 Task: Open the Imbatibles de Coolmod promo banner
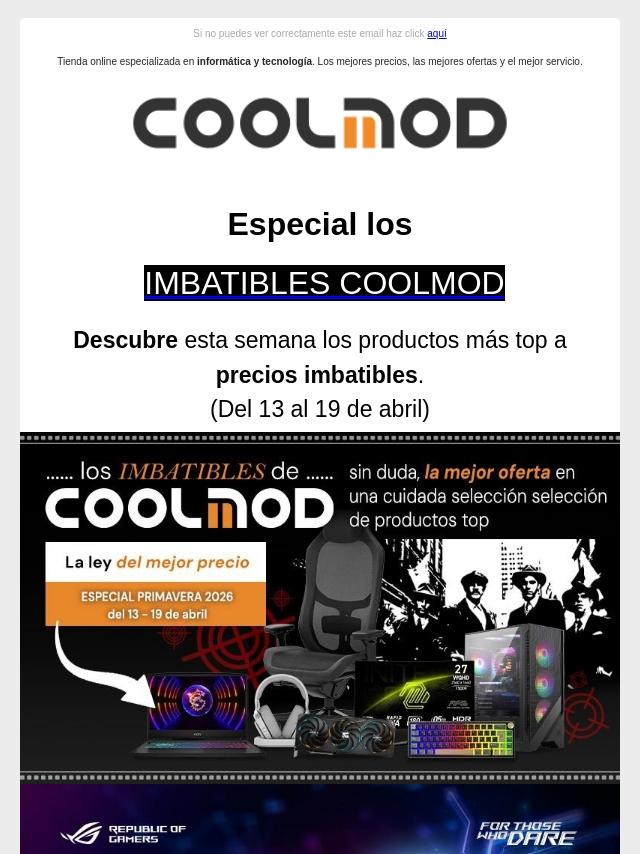[x=320, y=607]
